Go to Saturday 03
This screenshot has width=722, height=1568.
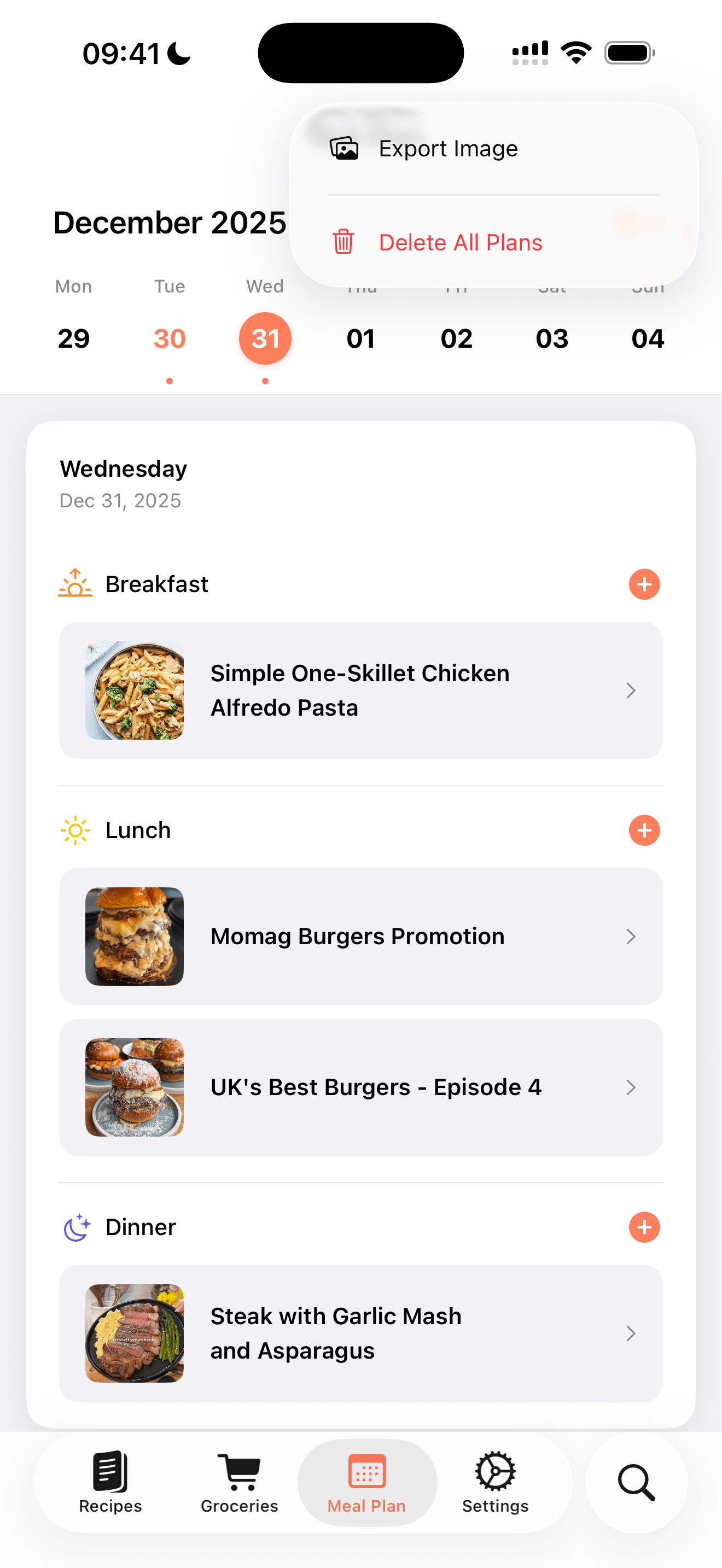552,338
